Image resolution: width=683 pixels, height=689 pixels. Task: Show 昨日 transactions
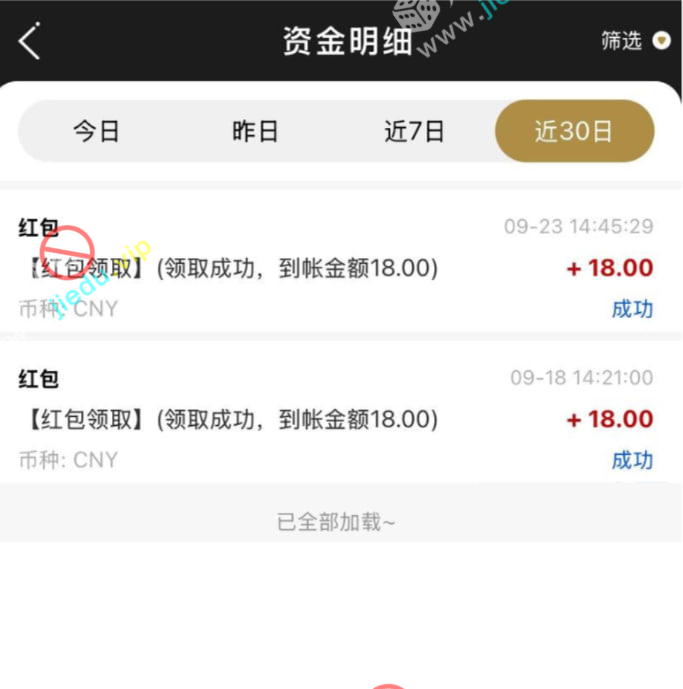coord(255,131)
